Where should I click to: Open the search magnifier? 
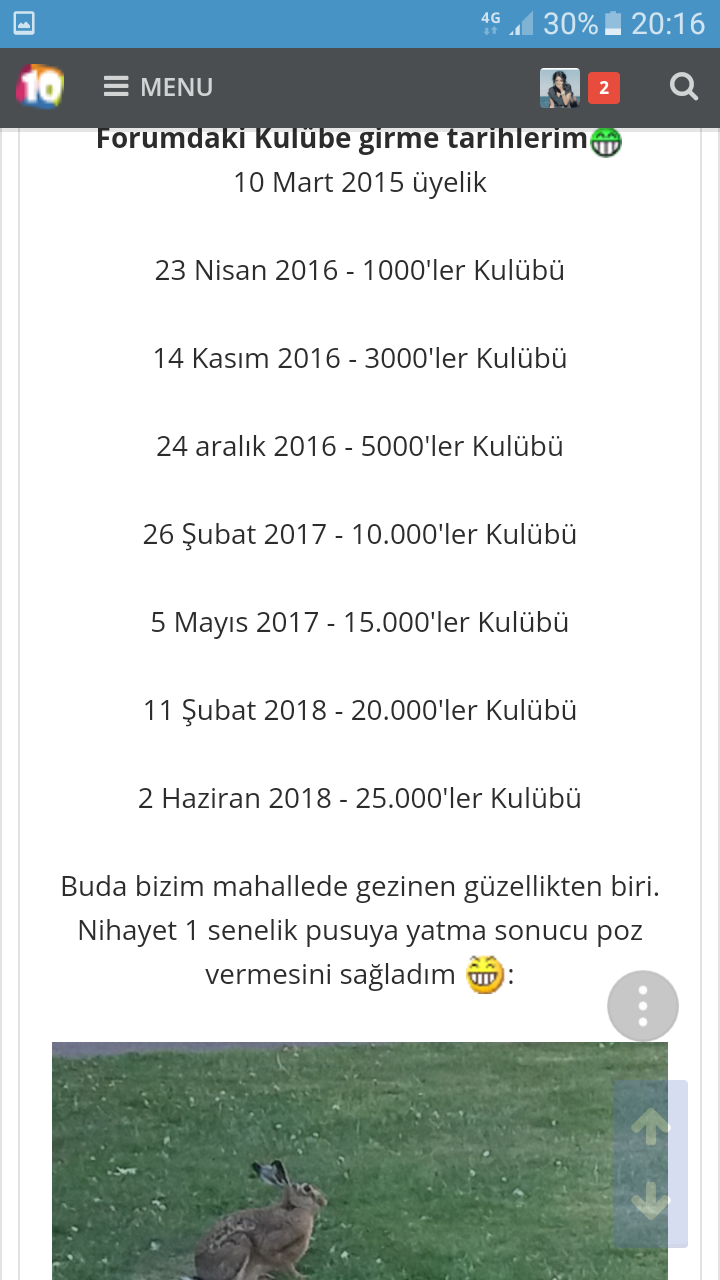click(x=684, y=87)
